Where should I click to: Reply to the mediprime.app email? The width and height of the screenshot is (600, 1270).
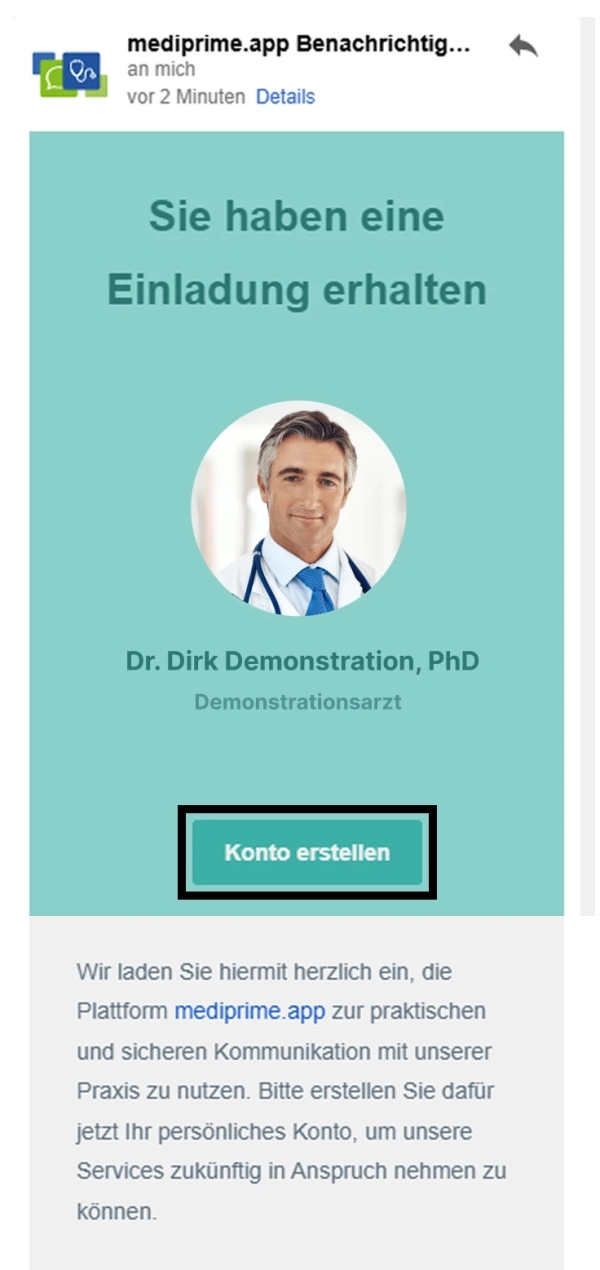[522, 46]
